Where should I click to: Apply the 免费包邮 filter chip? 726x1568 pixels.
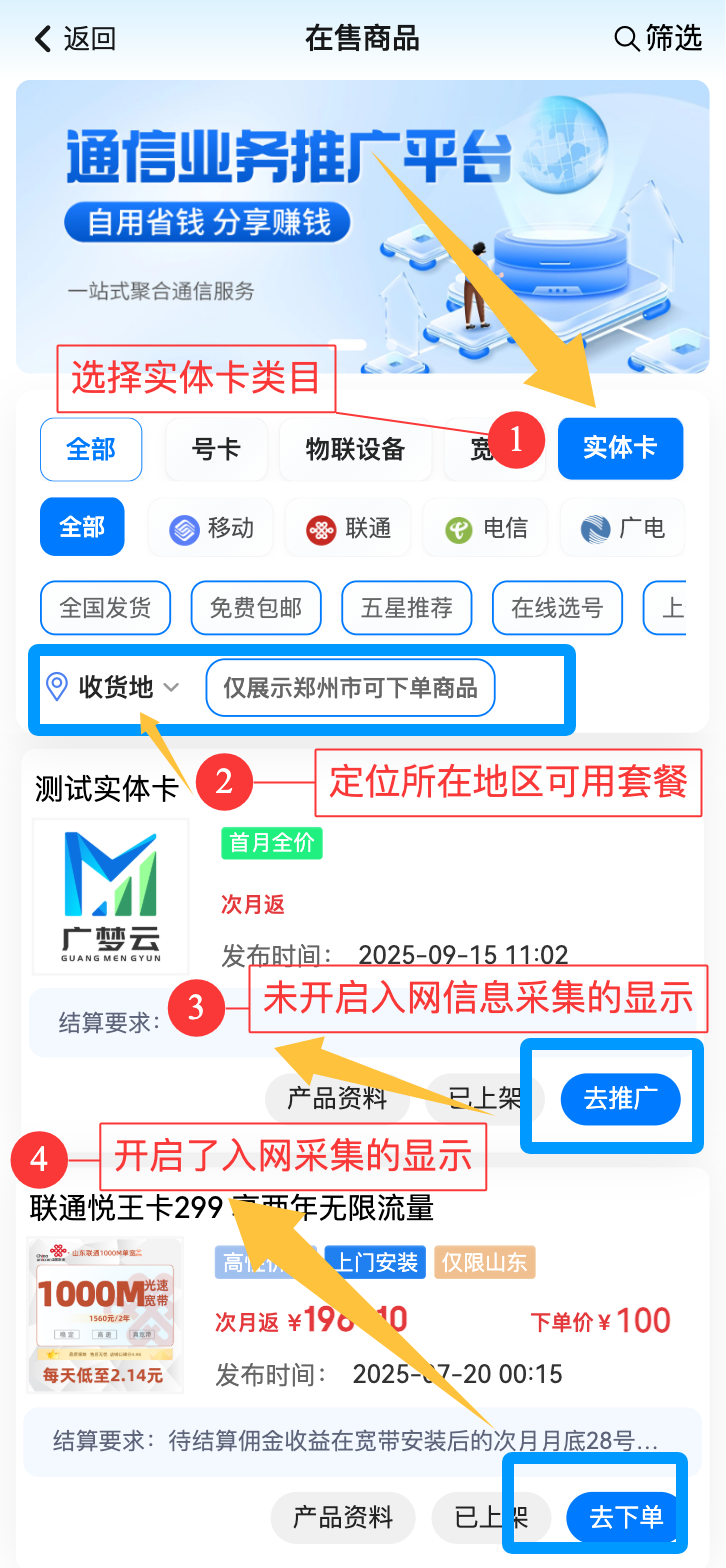tap(256, 608)
